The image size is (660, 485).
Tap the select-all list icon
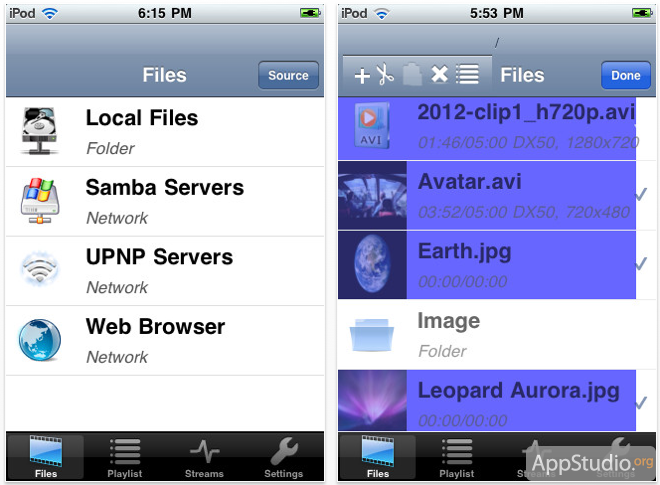pyautogui.click(x=467, y=75)
